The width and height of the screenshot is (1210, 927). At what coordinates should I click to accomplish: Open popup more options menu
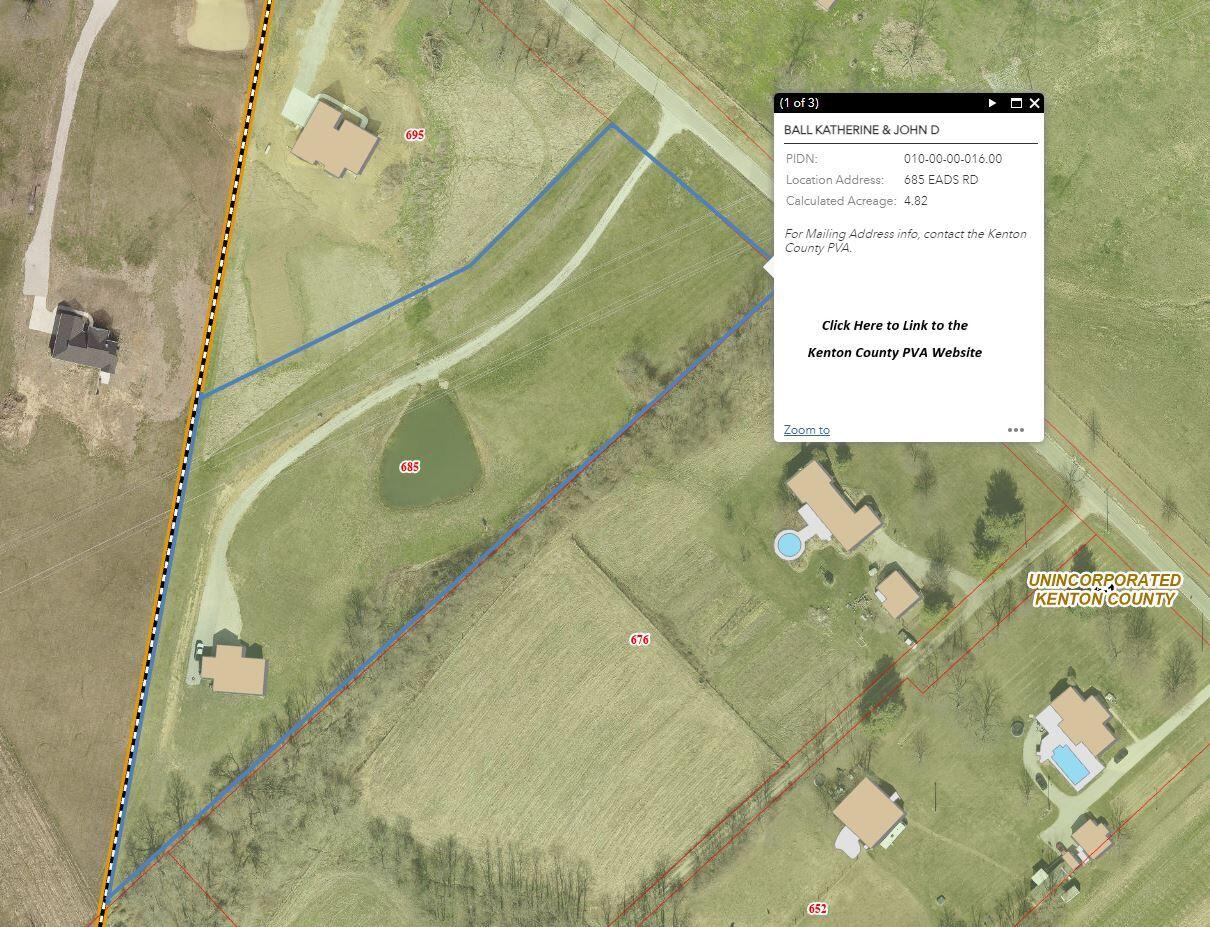point(1015,430)
